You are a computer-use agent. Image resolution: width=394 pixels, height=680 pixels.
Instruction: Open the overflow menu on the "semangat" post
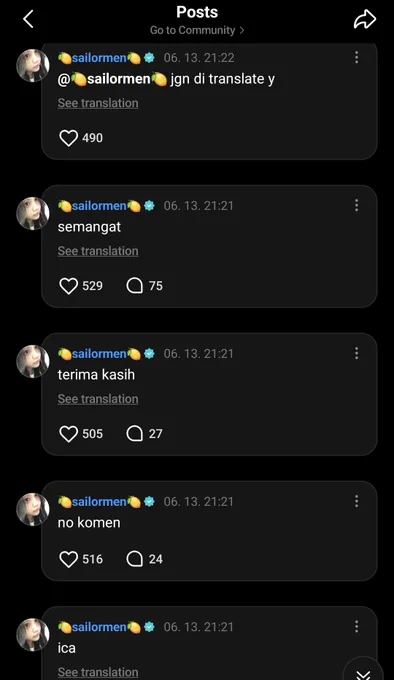[356, 205]
